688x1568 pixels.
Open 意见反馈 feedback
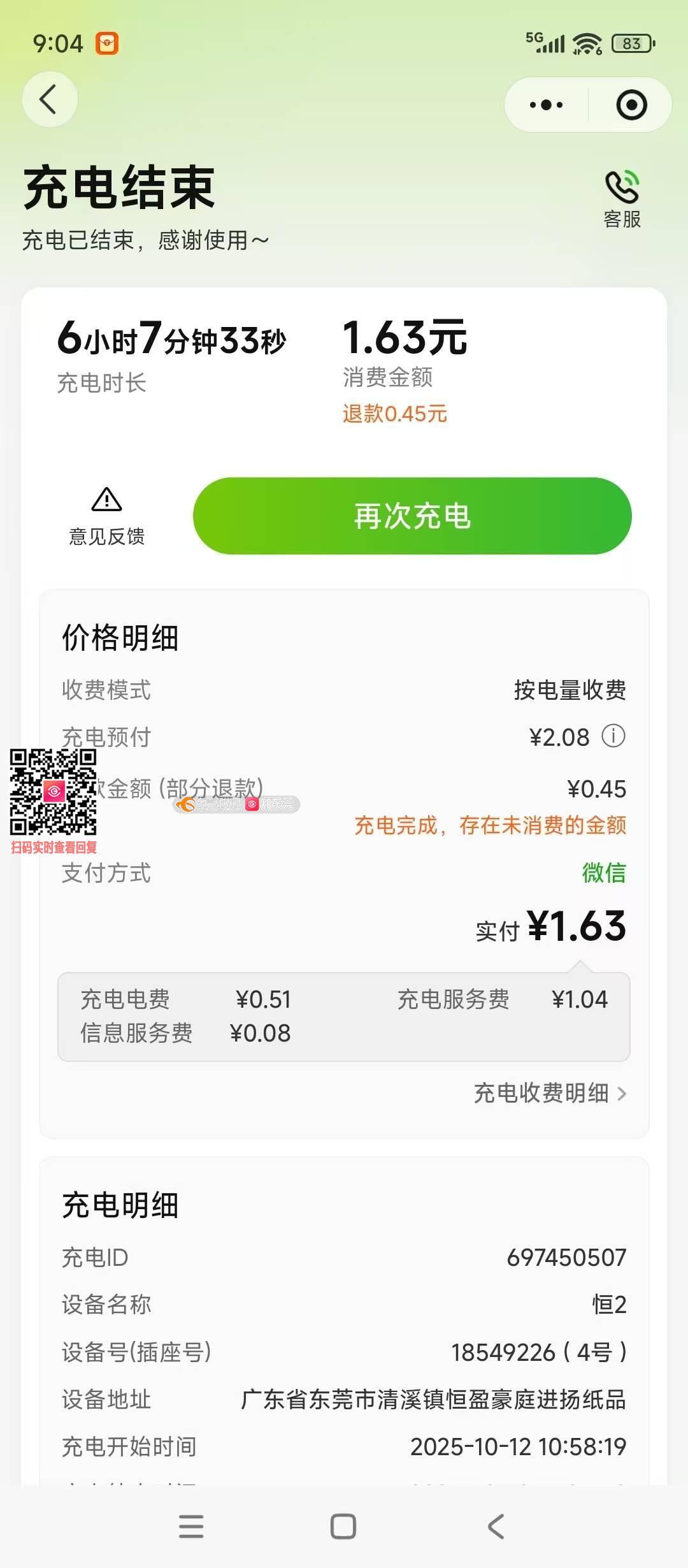click(106, 517)
